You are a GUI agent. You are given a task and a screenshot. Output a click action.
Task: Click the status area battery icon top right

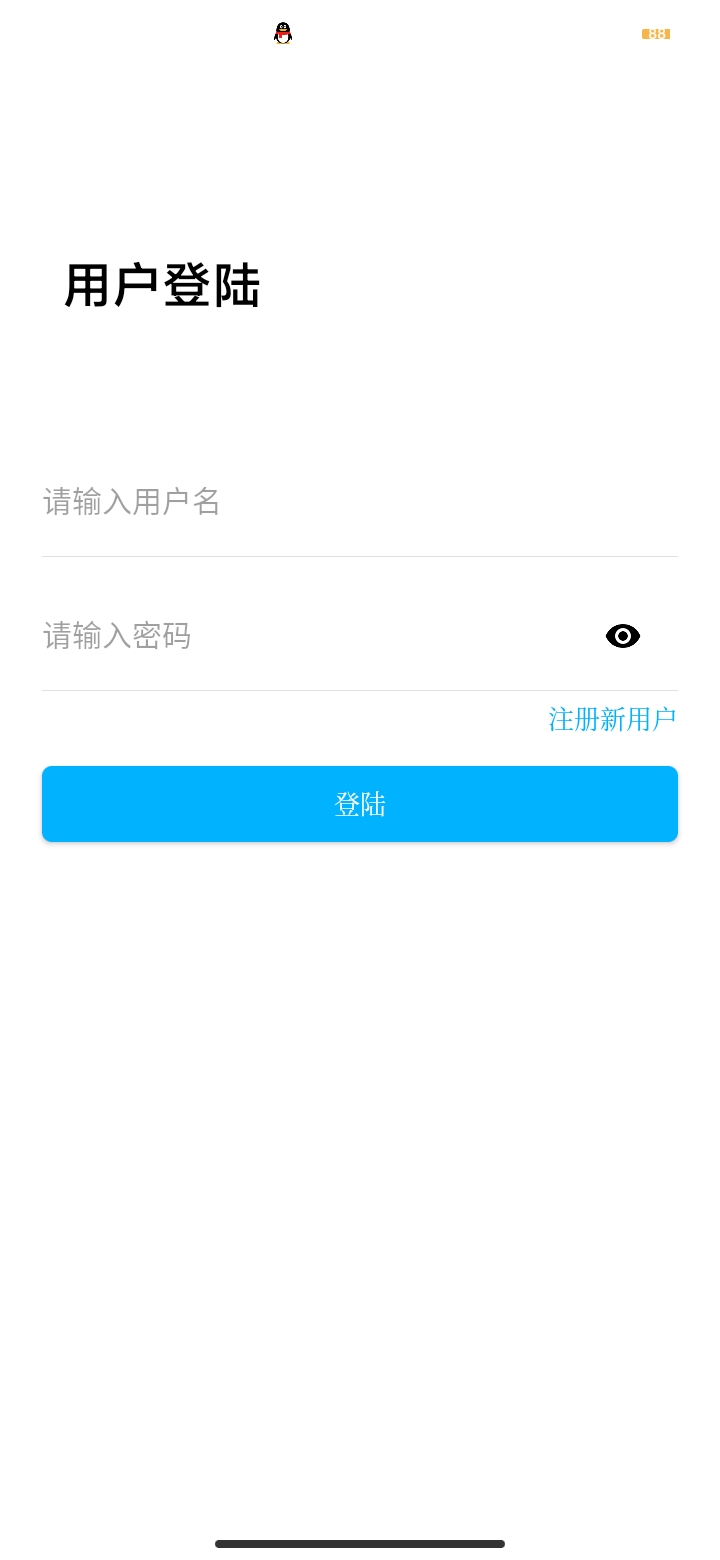click(x=655, y=33)
